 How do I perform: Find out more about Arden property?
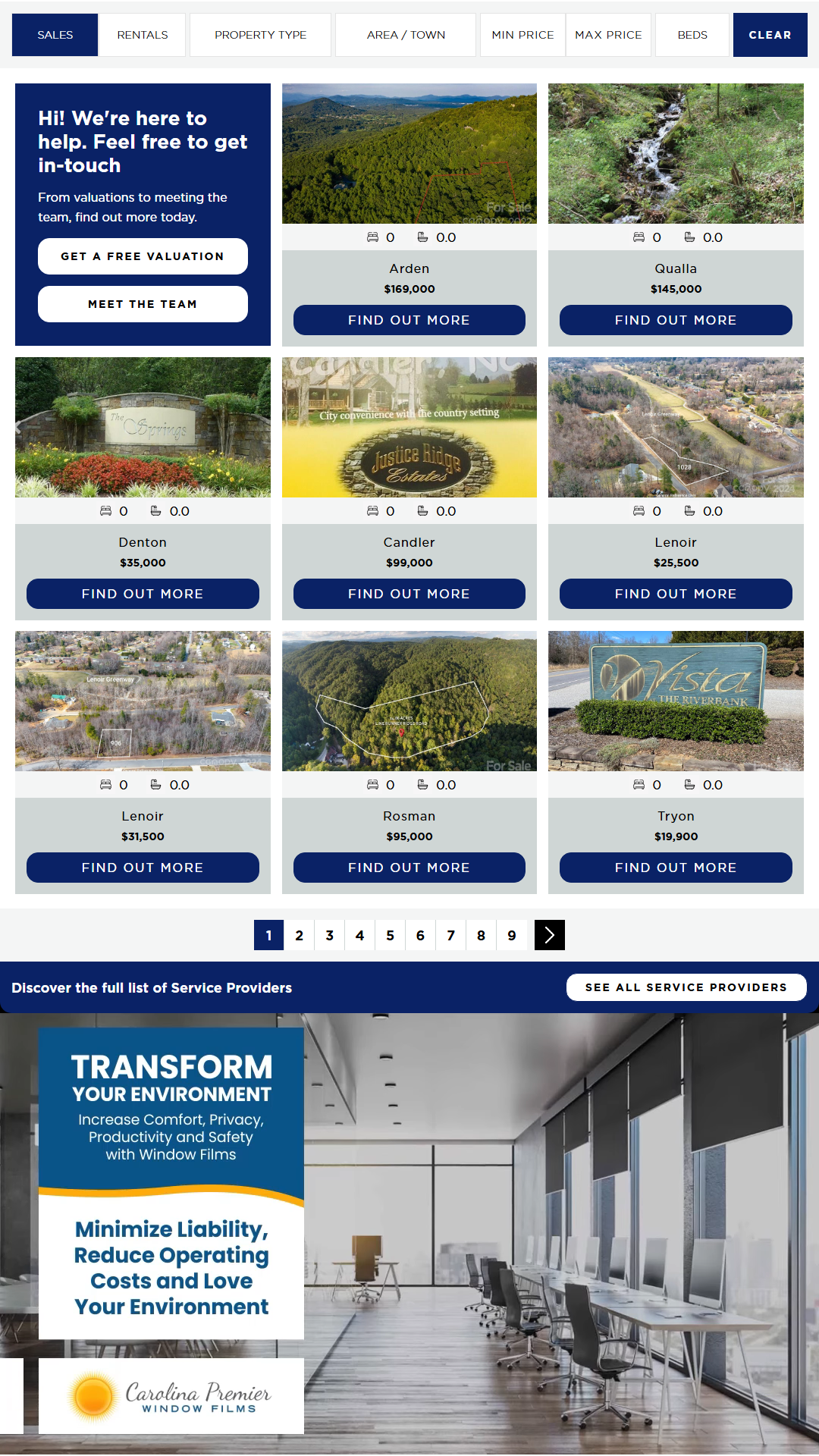(x=409, y=320)
